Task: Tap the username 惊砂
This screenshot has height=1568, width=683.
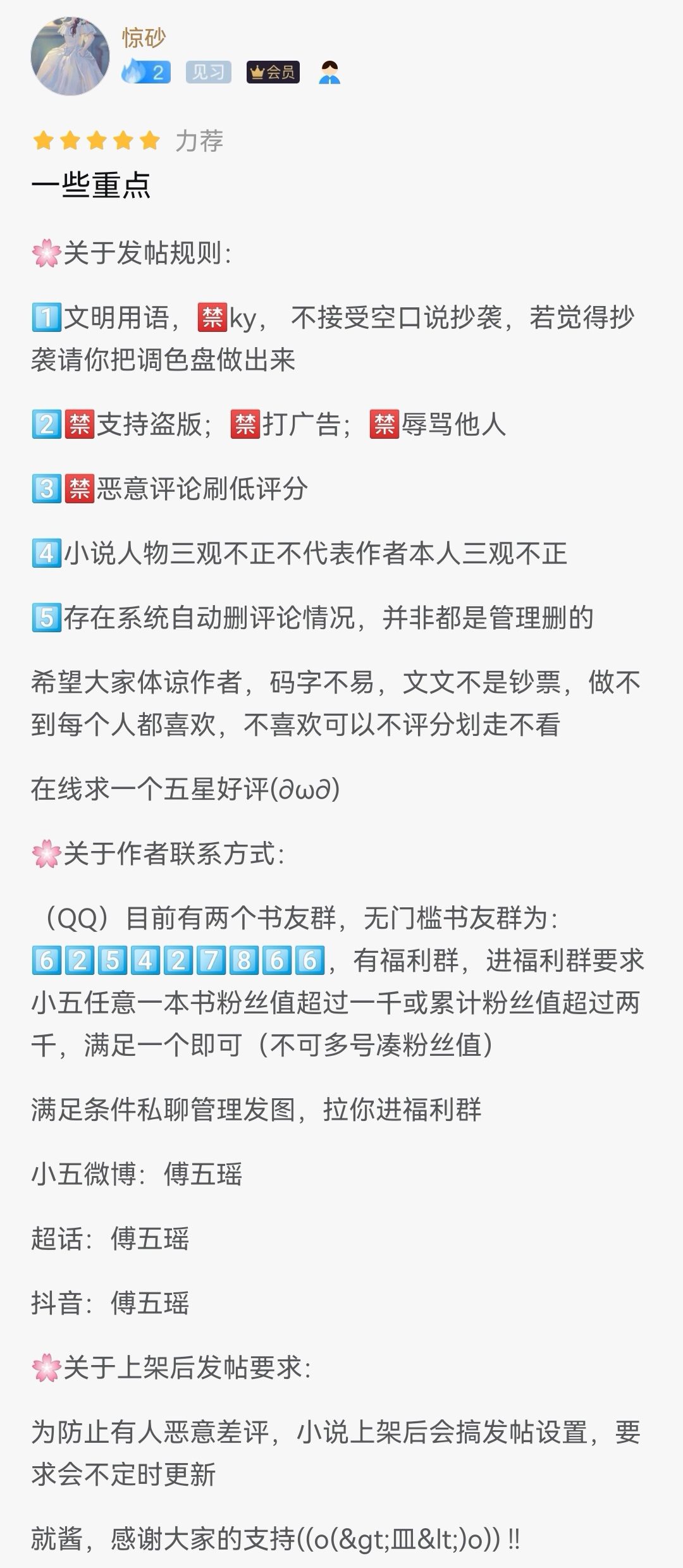Action: coord(144,37)
